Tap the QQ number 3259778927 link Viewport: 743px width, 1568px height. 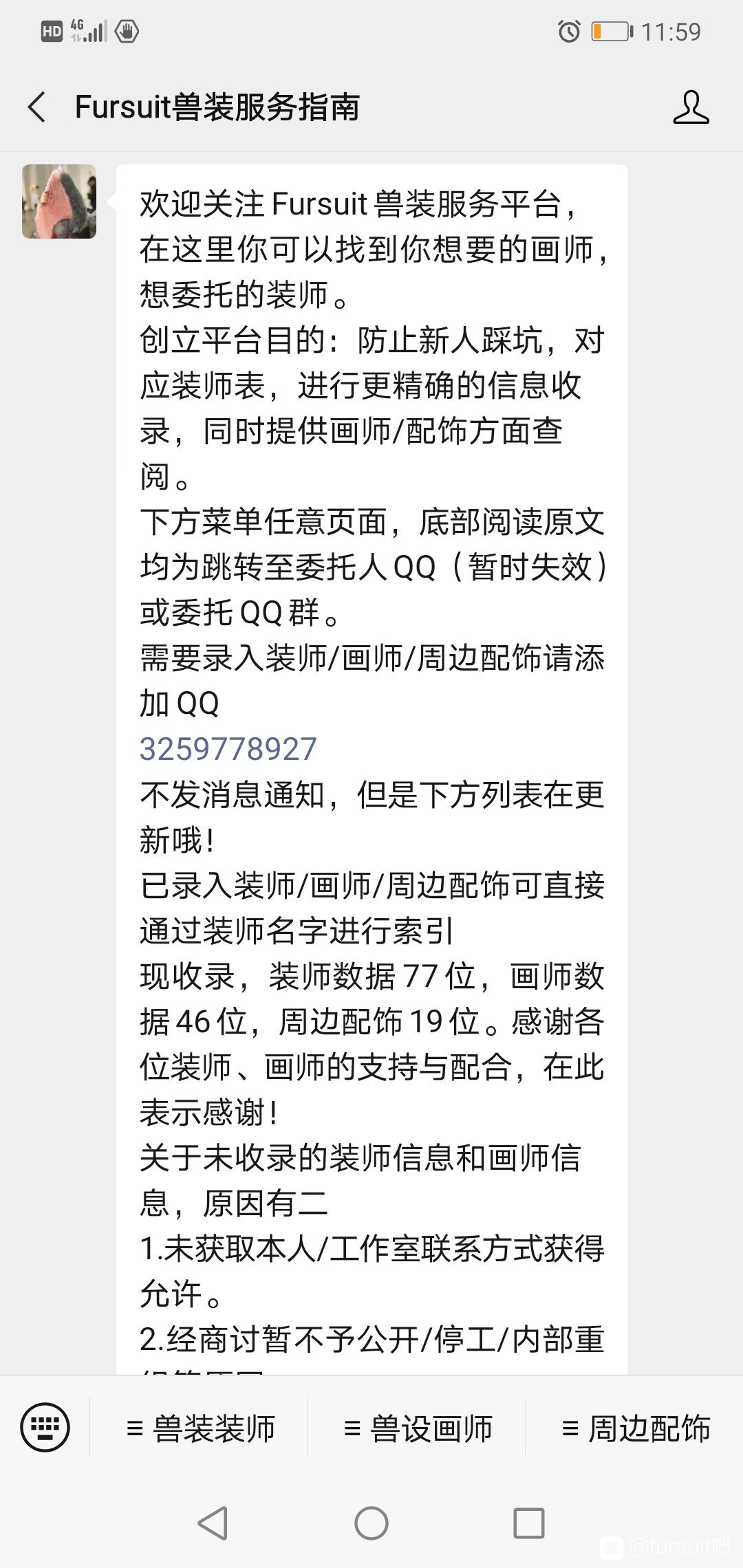(228, 749)
